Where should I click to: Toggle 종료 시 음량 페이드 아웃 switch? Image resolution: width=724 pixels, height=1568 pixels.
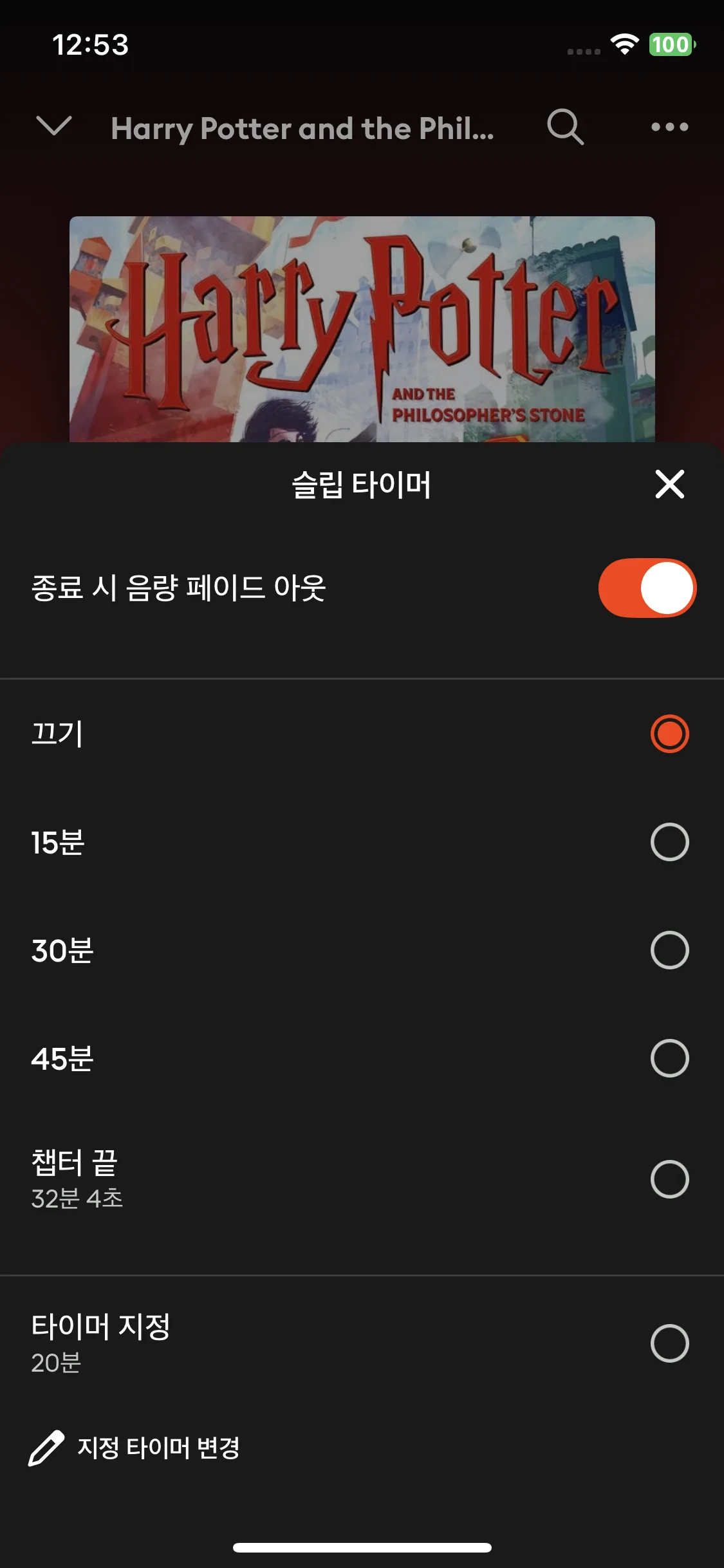point(647,588)
